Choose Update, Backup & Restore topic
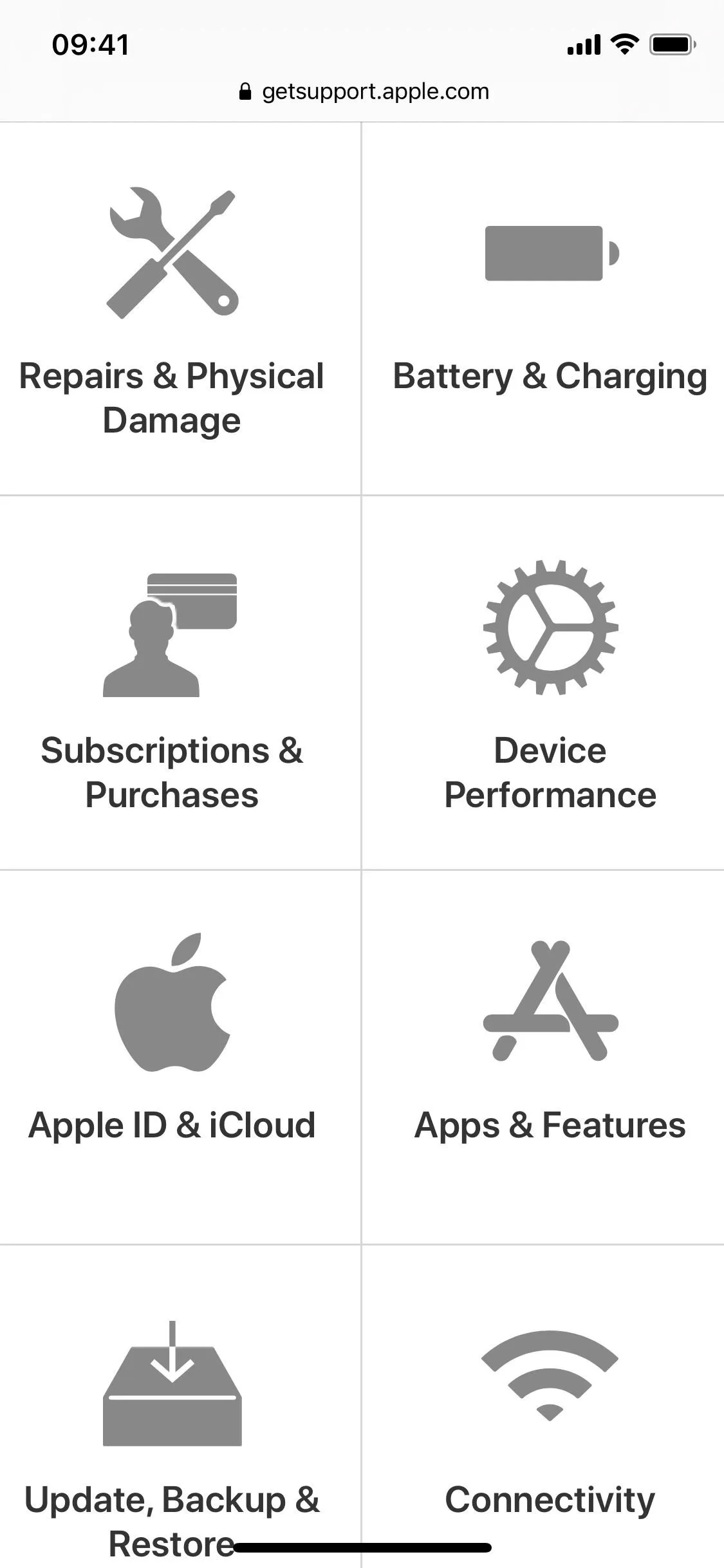The height and width of the screenshot is (1568, 724). click(x=180, y=1407)
